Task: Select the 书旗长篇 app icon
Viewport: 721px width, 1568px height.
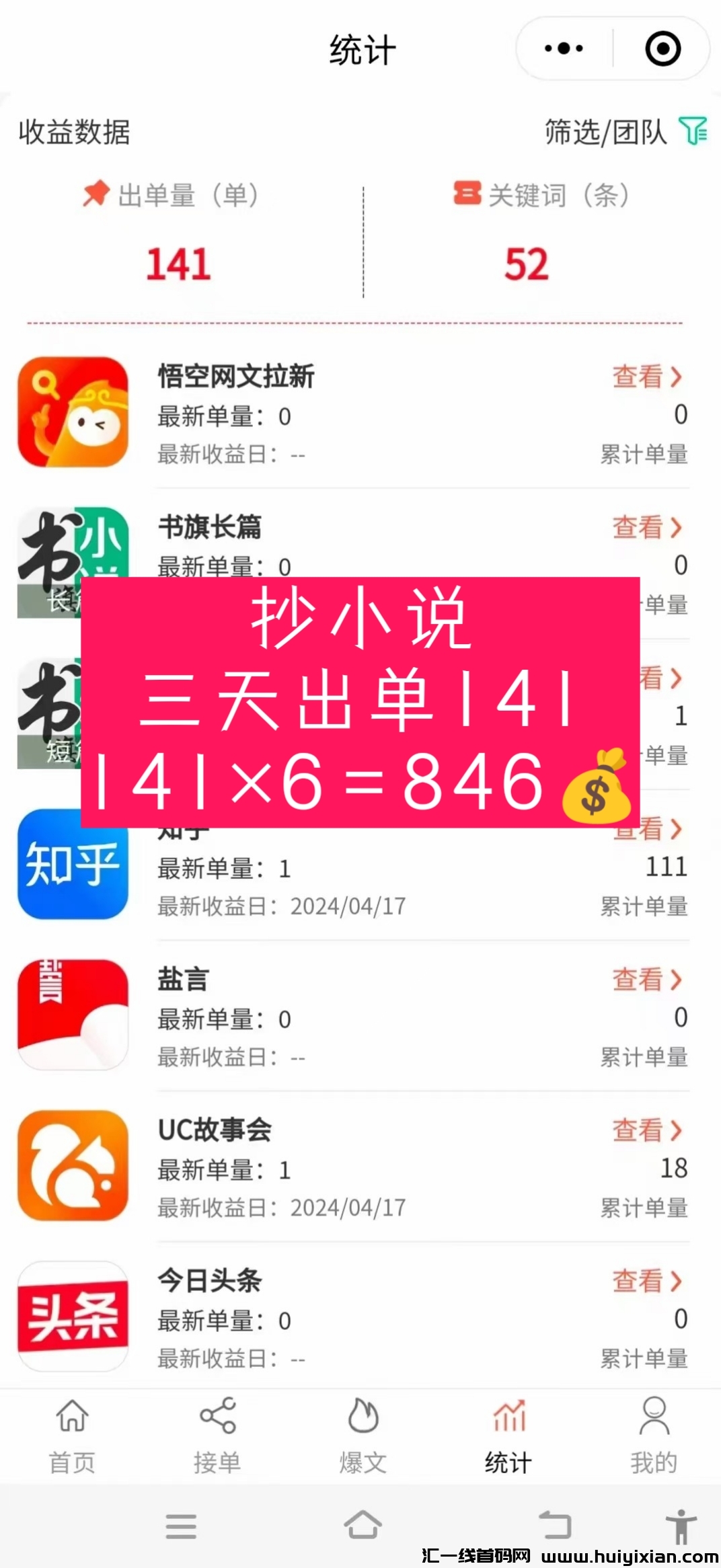Action: coord(74,561)
